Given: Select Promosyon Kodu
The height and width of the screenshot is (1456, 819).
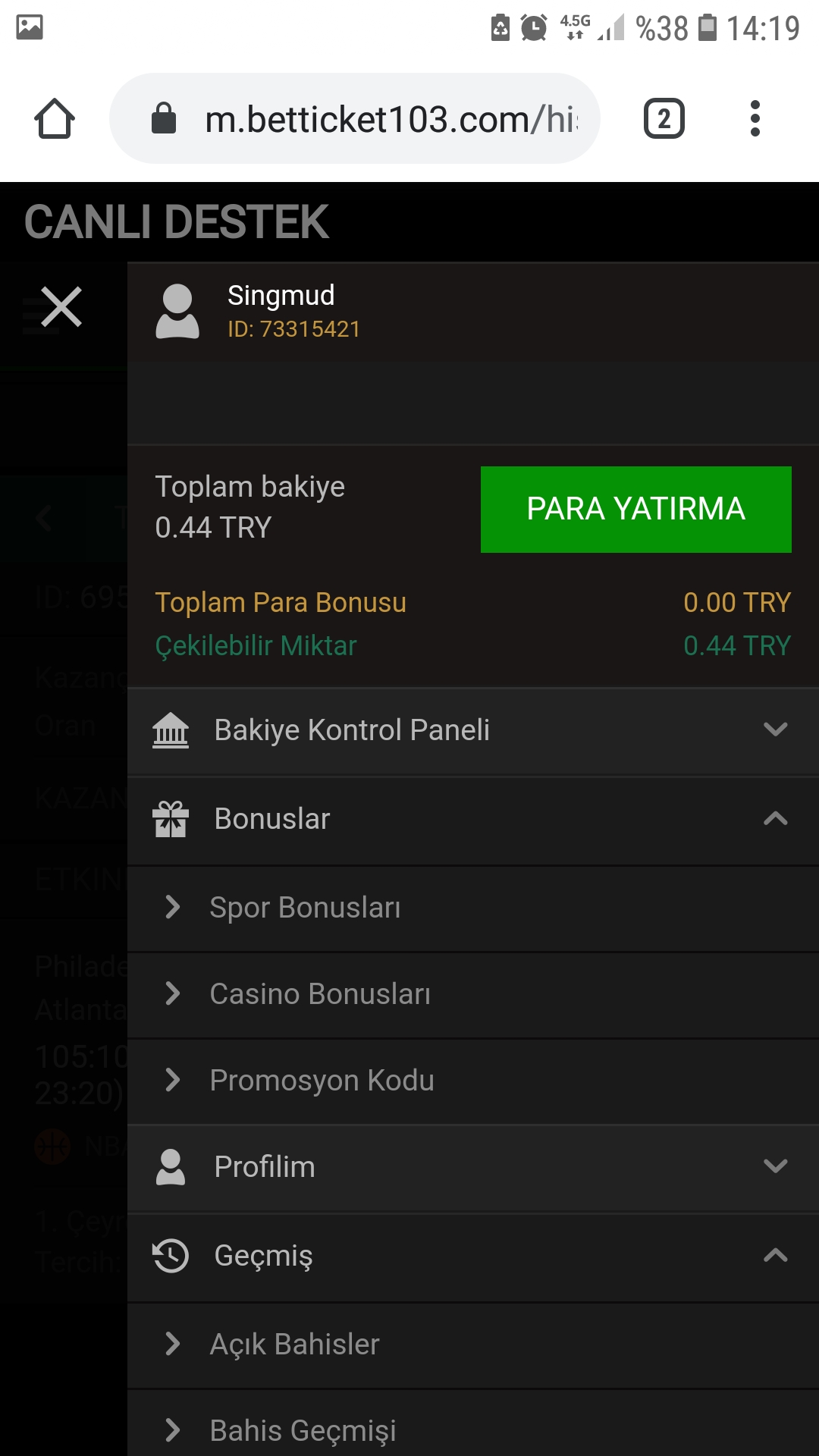Looking at the screenshot, I should click(473, 1081).
